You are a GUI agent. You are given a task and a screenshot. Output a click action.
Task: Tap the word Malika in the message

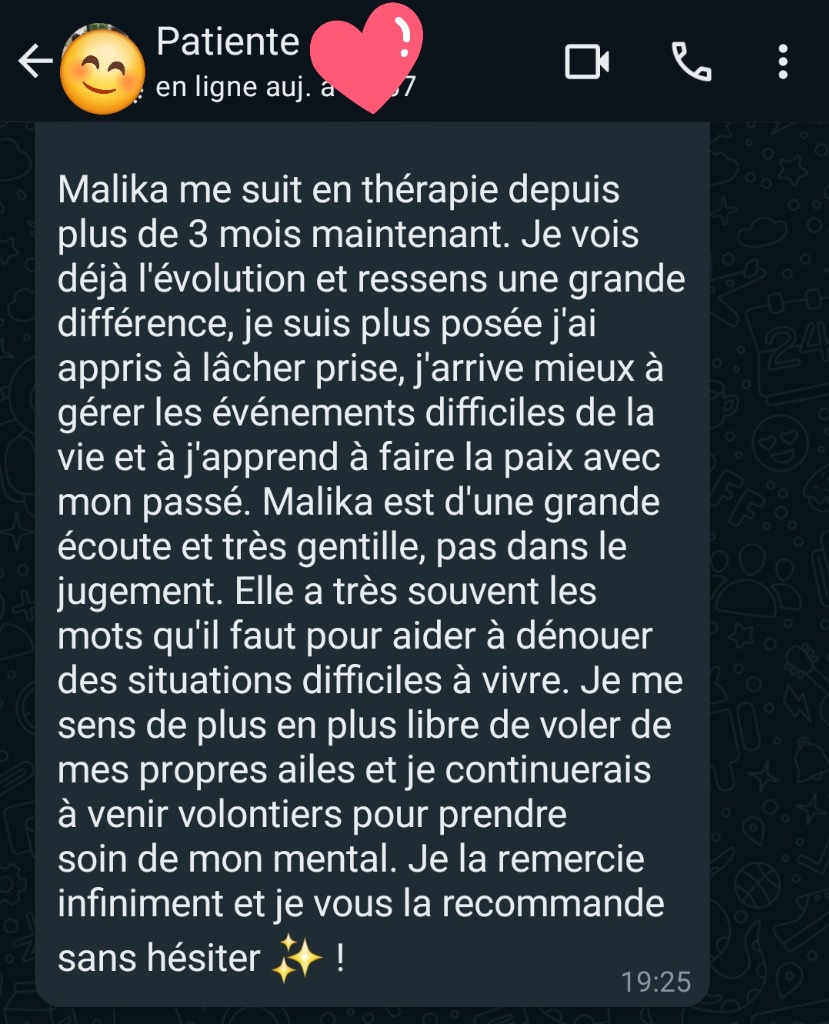point(114,188)
